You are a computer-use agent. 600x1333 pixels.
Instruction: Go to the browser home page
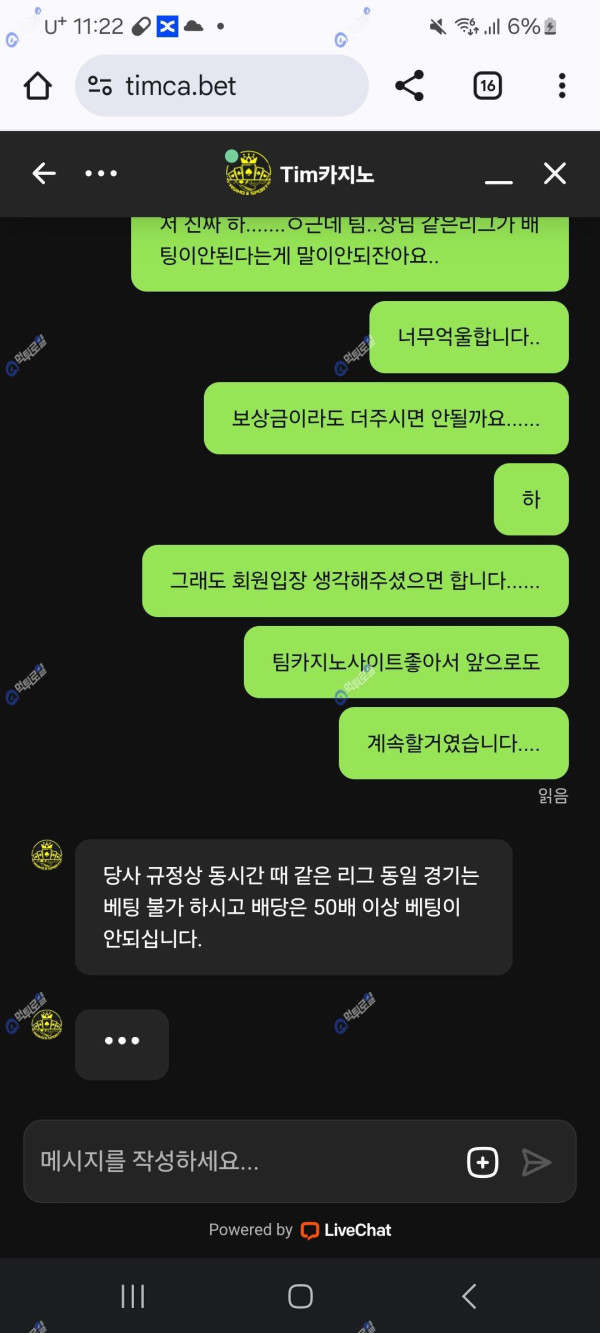tap(38, 86)
